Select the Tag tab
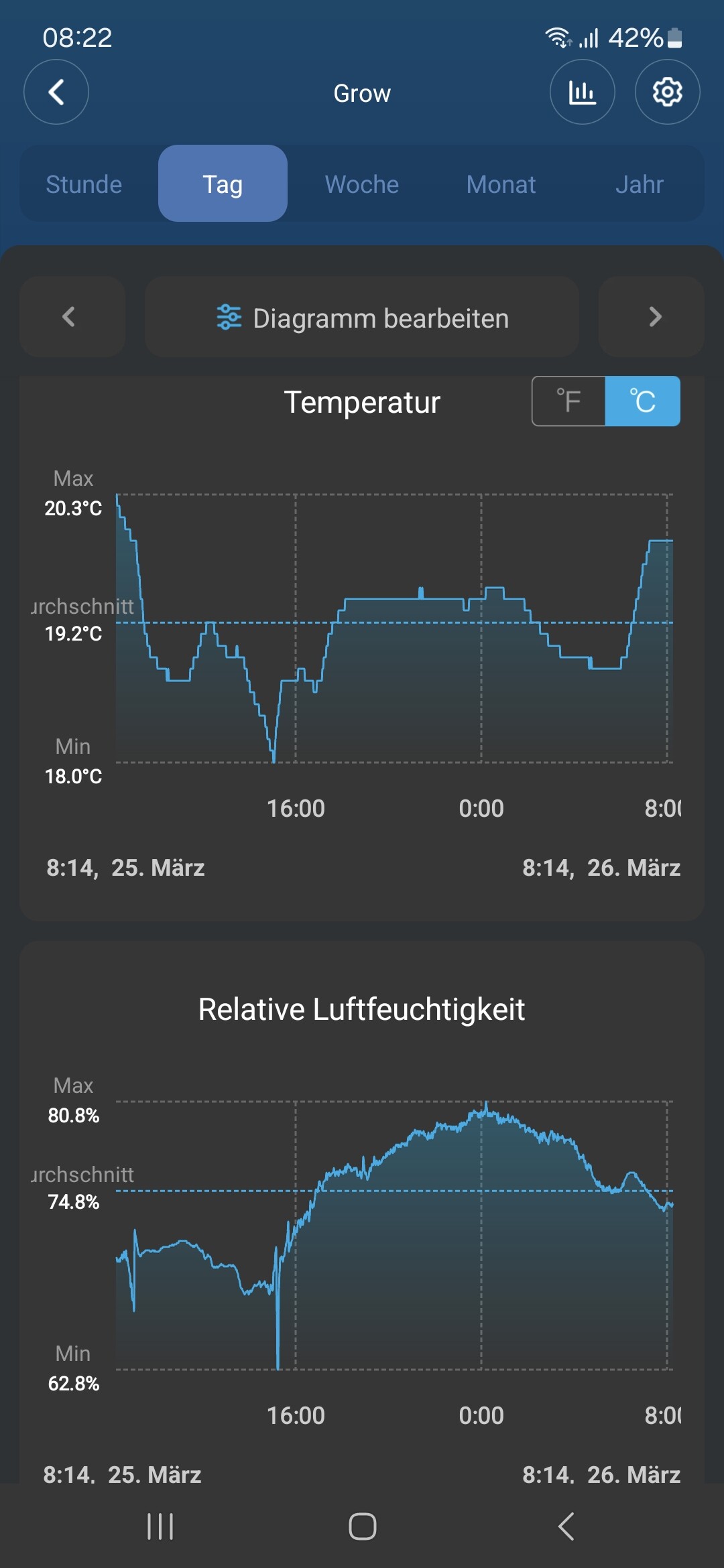 tap(223, 184)
